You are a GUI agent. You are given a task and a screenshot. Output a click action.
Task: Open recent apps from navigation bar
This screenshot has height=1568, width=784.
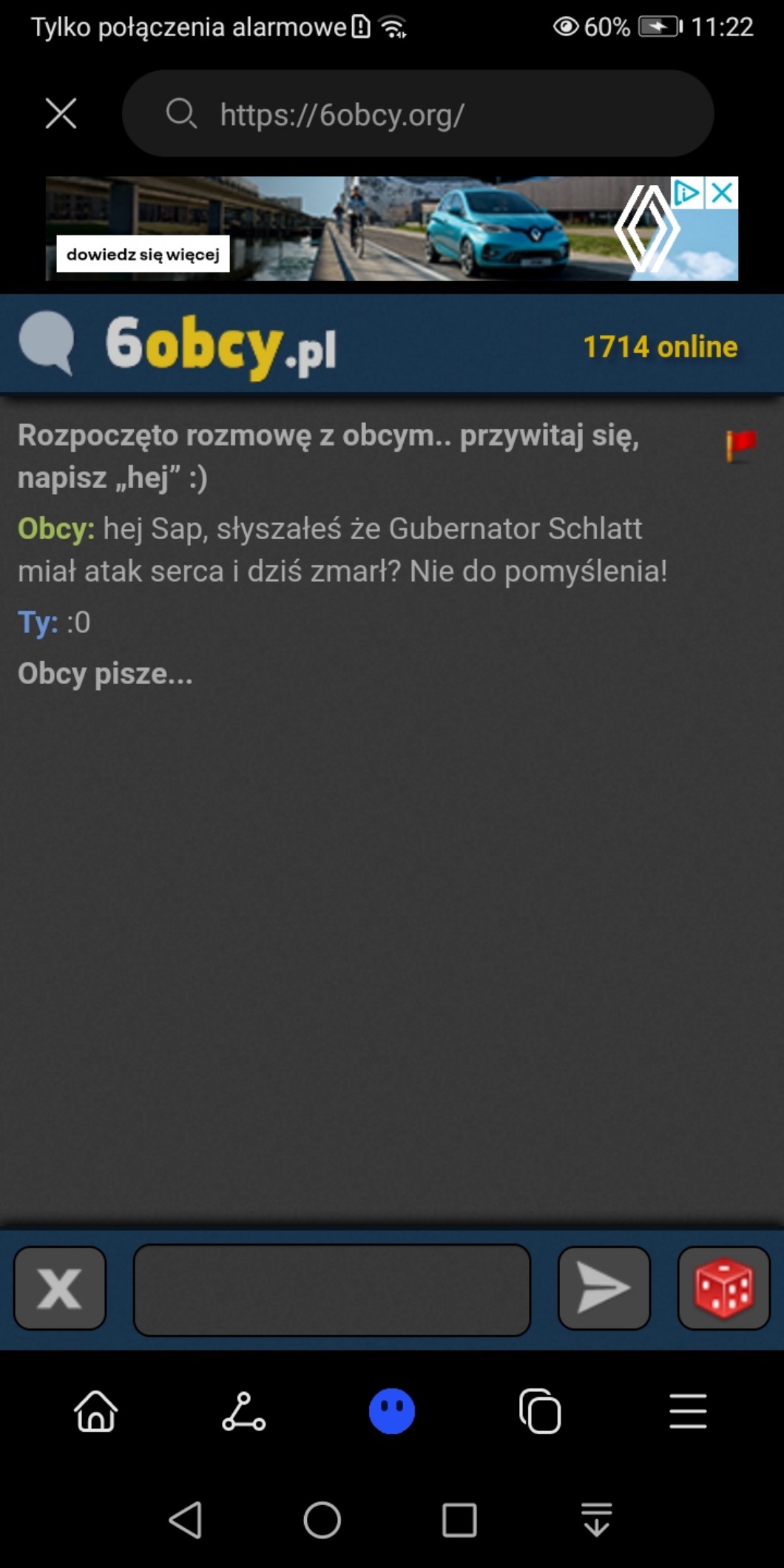pyautogui.click(x=459, y=1520)
